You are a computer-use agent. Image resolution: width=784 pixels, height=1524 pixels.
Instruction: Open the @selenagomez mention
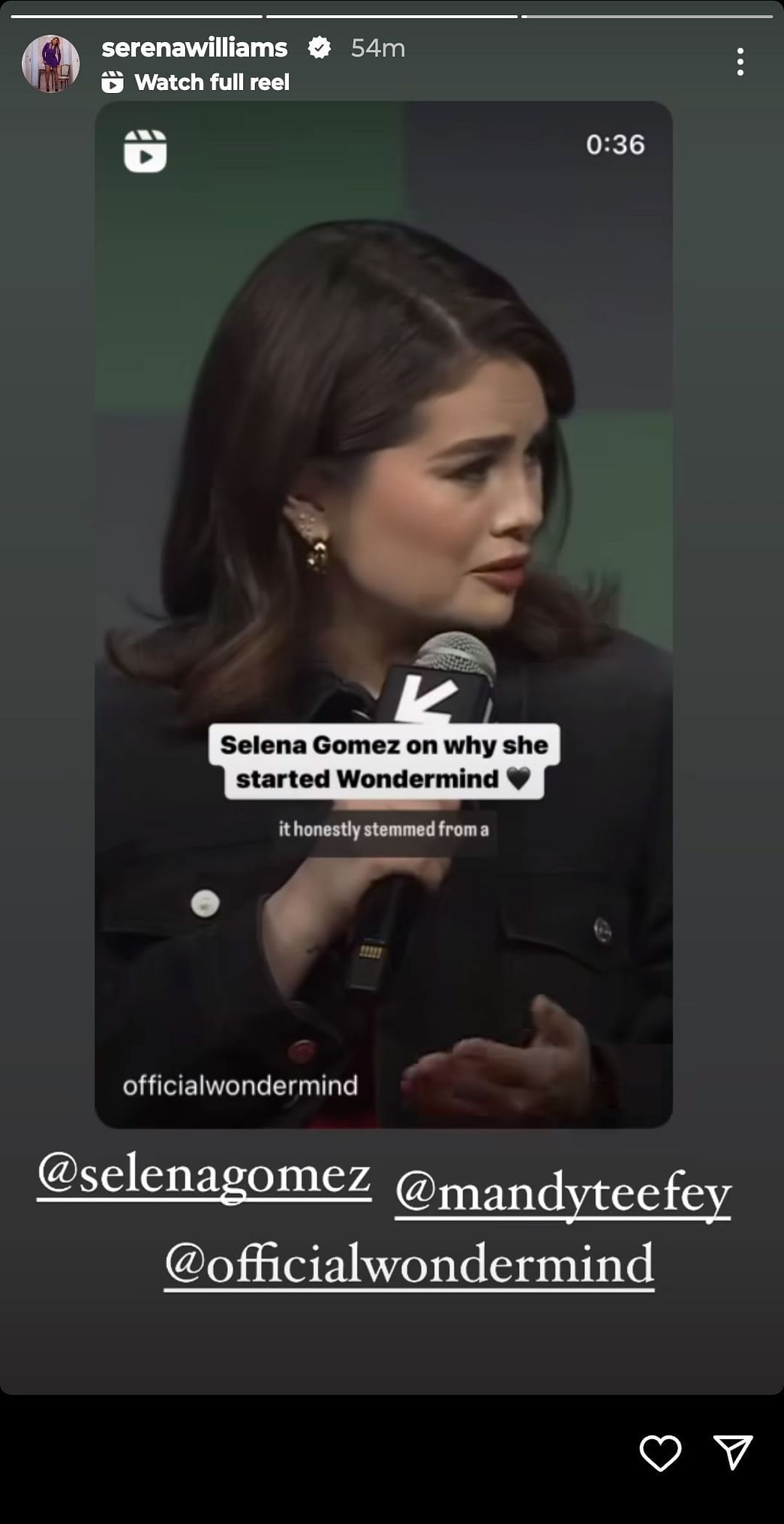pyautogui.click(x=204, y=1176)
